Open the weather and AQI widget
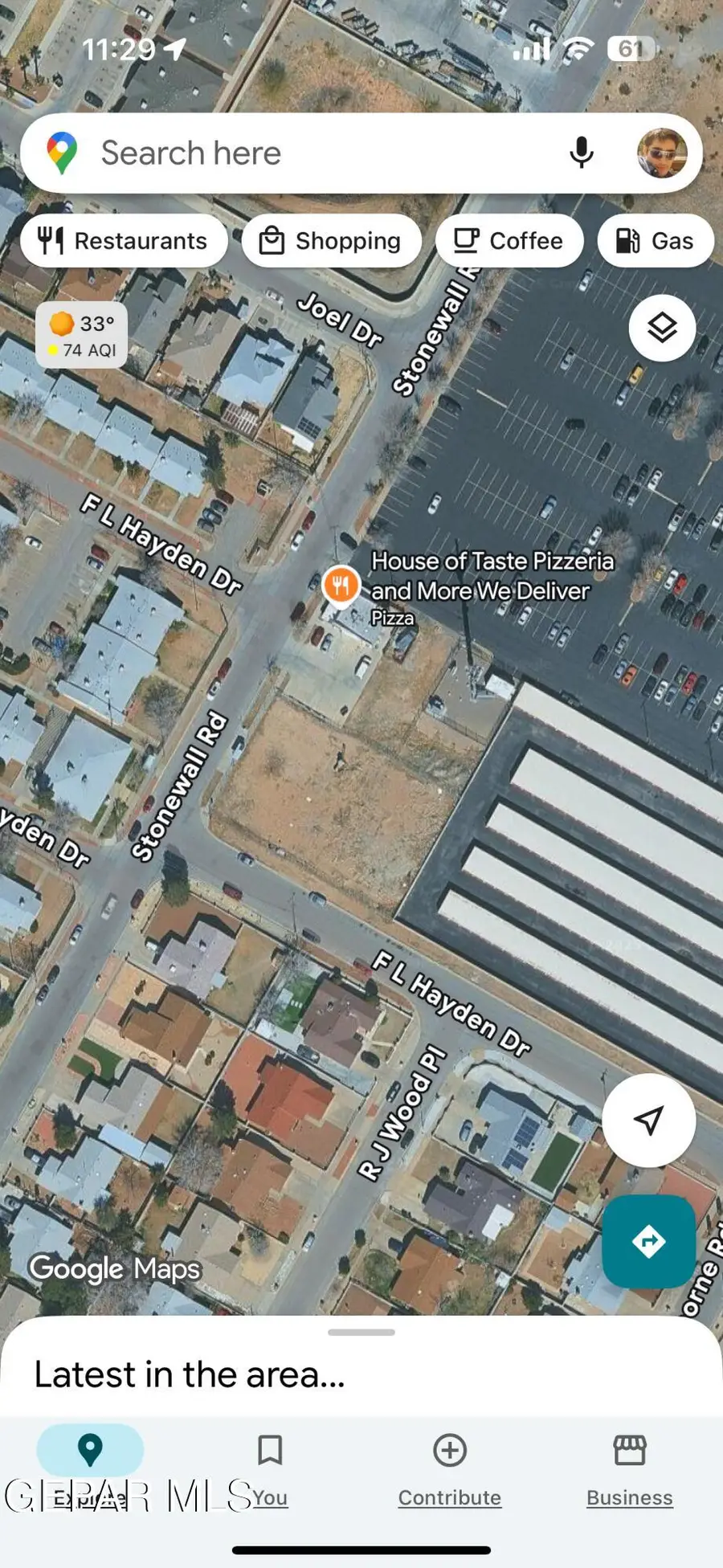The height and width of the screenshot is (1568, 723). click(x=82, y=335)
